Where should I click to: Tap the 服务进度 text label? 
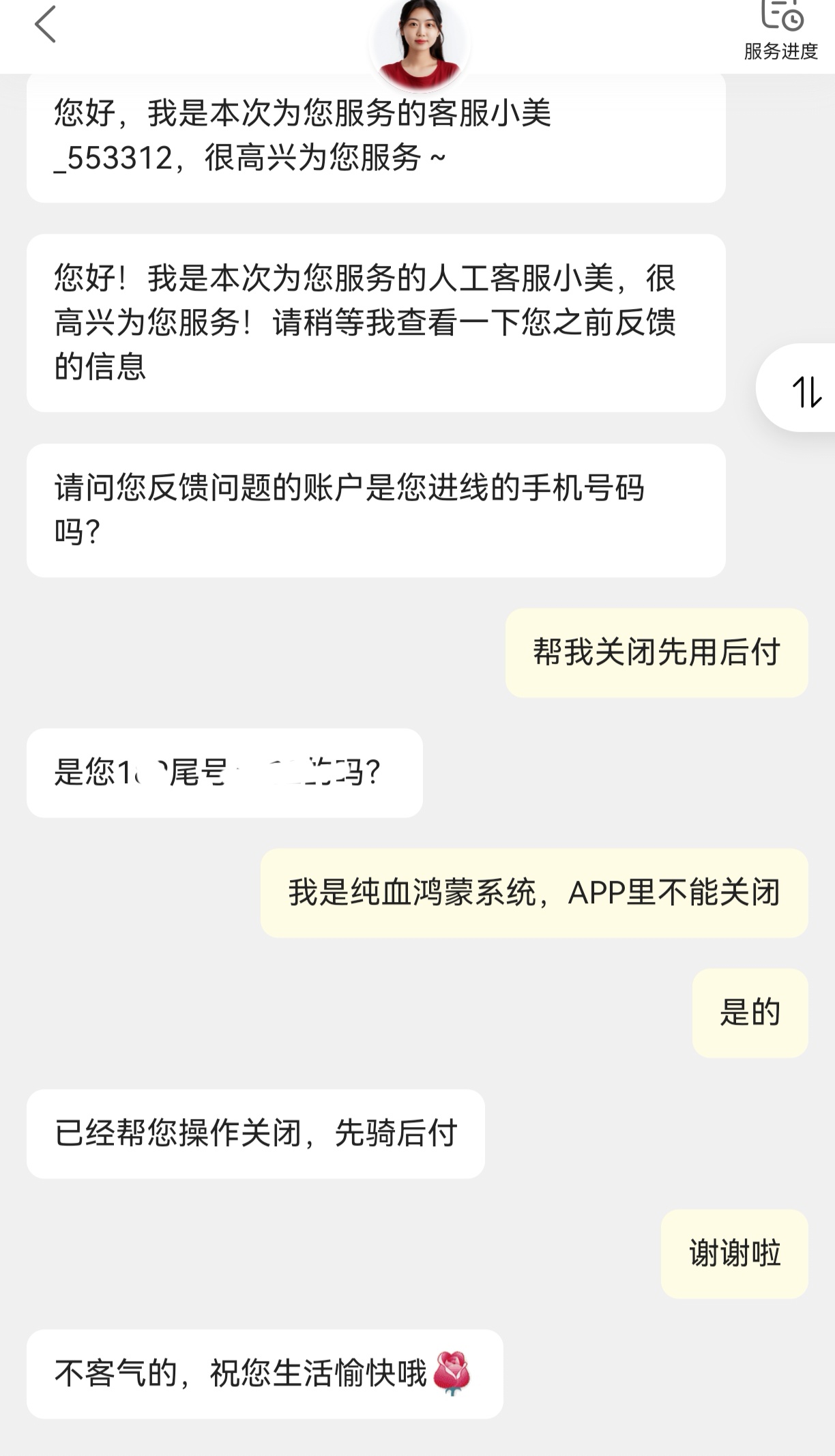pos(782,50)
